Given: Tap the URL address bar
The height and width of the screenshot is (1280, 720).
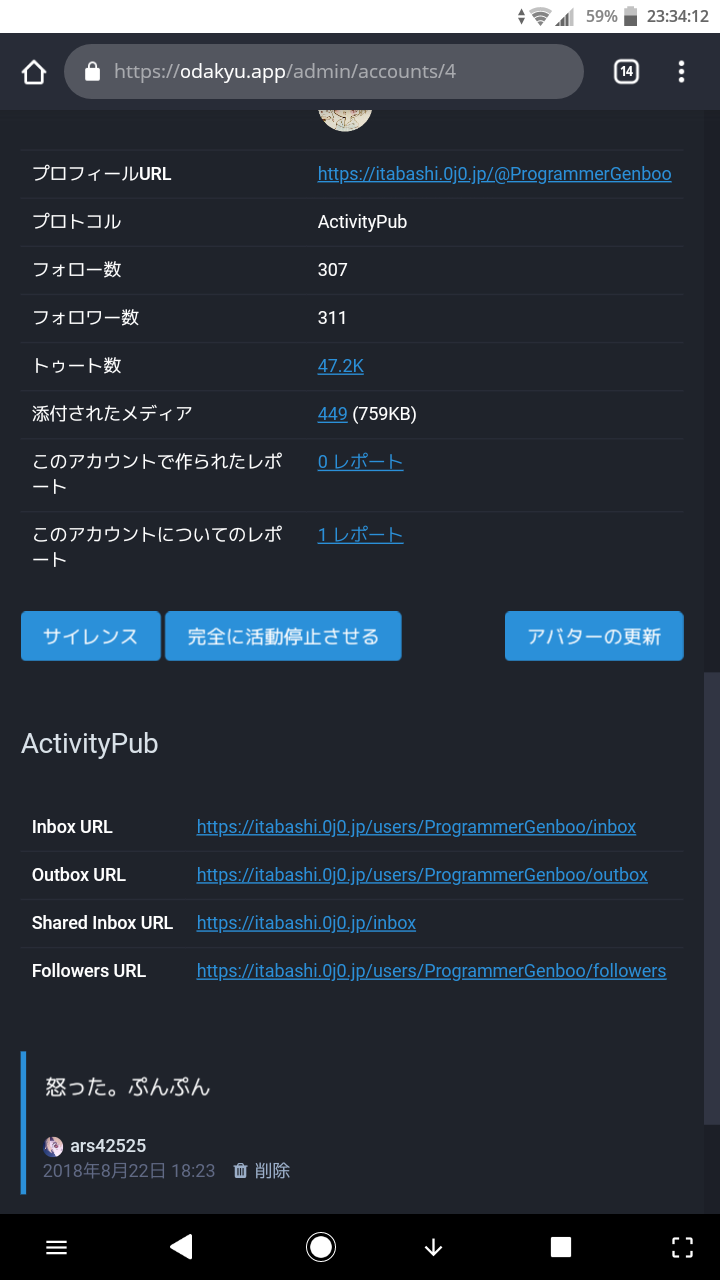Looking at the screenshot, I should click(323, 72).
